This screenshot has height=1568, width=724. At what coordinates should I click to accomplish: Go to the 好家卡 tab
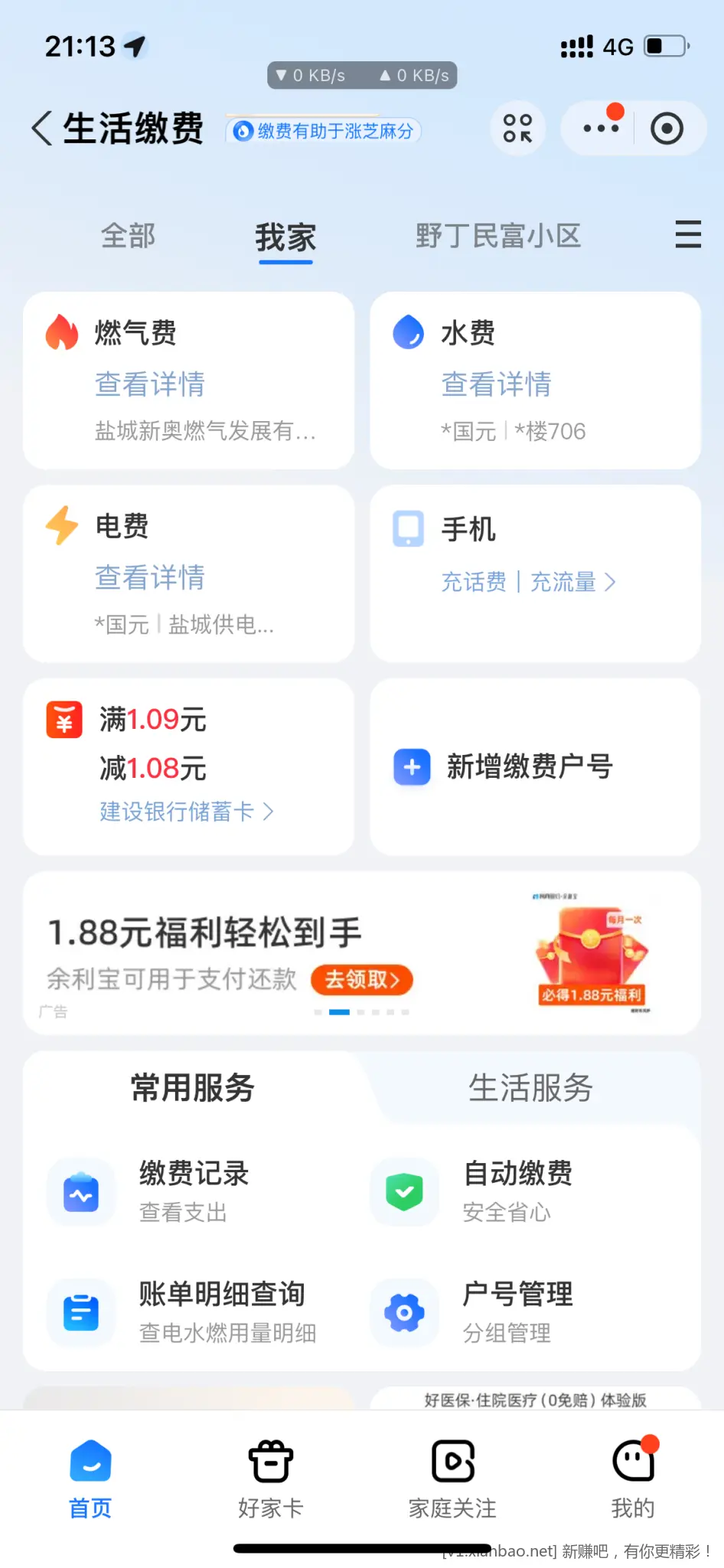[x=271, y=1479]
